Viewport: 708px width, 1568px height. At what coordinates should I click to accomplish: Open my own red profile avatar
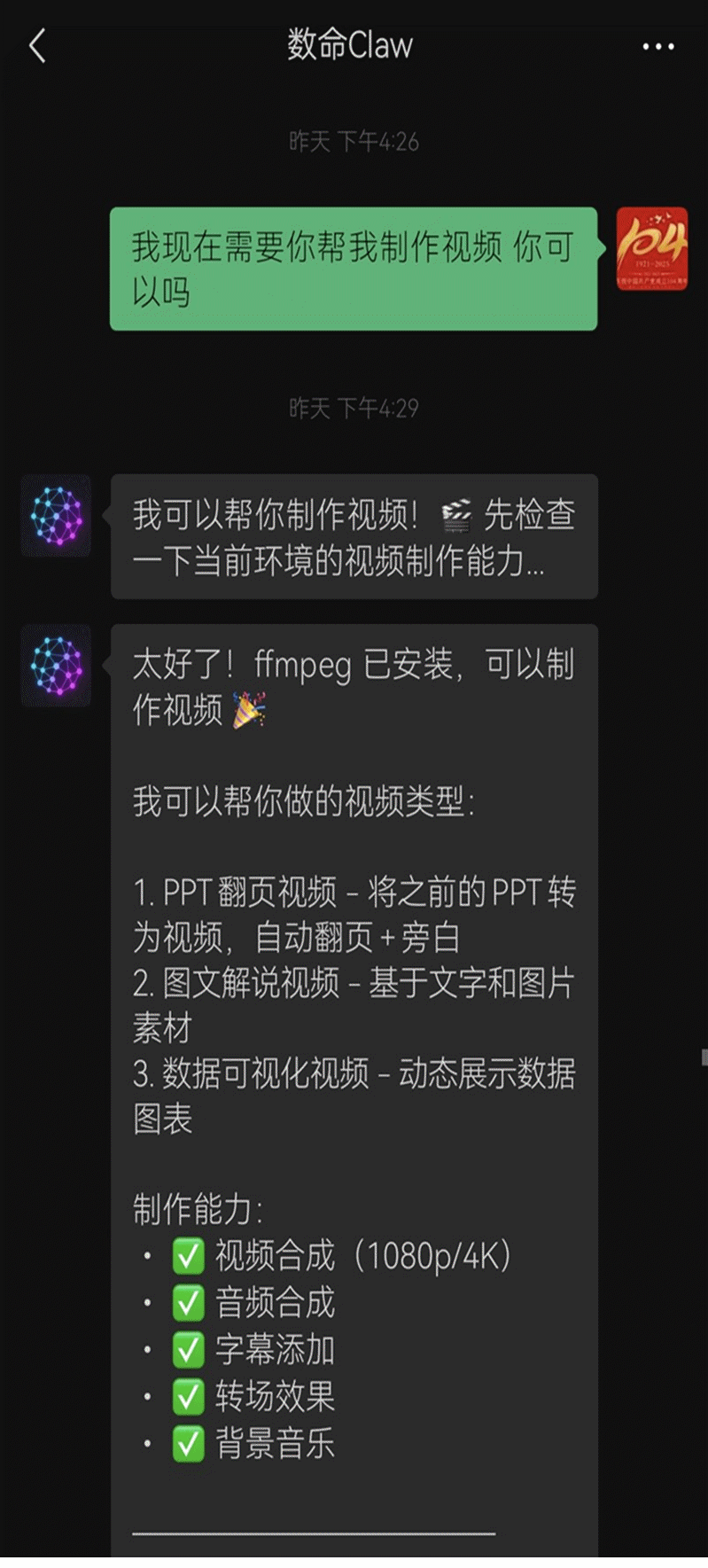tap(651, 249)
